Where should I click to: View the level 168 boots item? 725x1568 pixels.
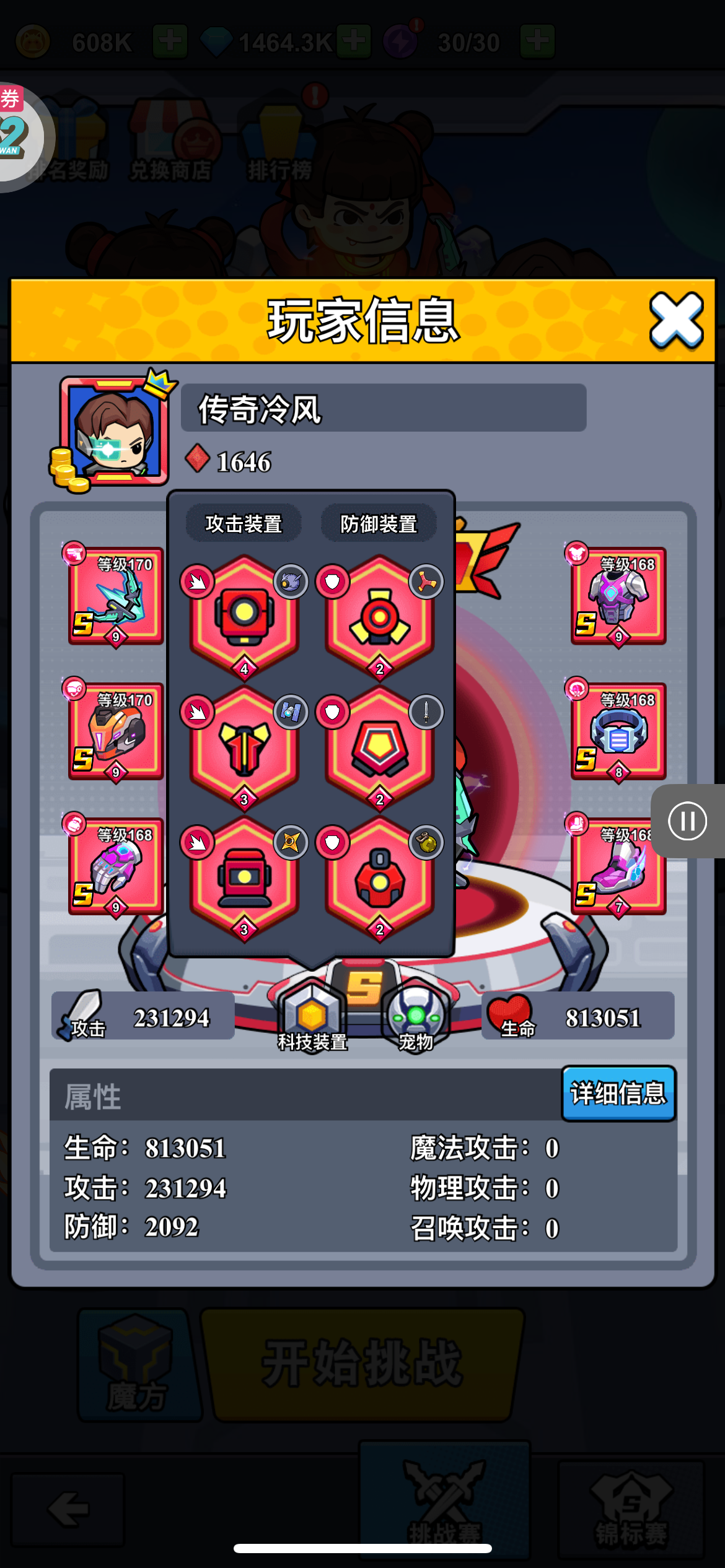click(618, 866)
